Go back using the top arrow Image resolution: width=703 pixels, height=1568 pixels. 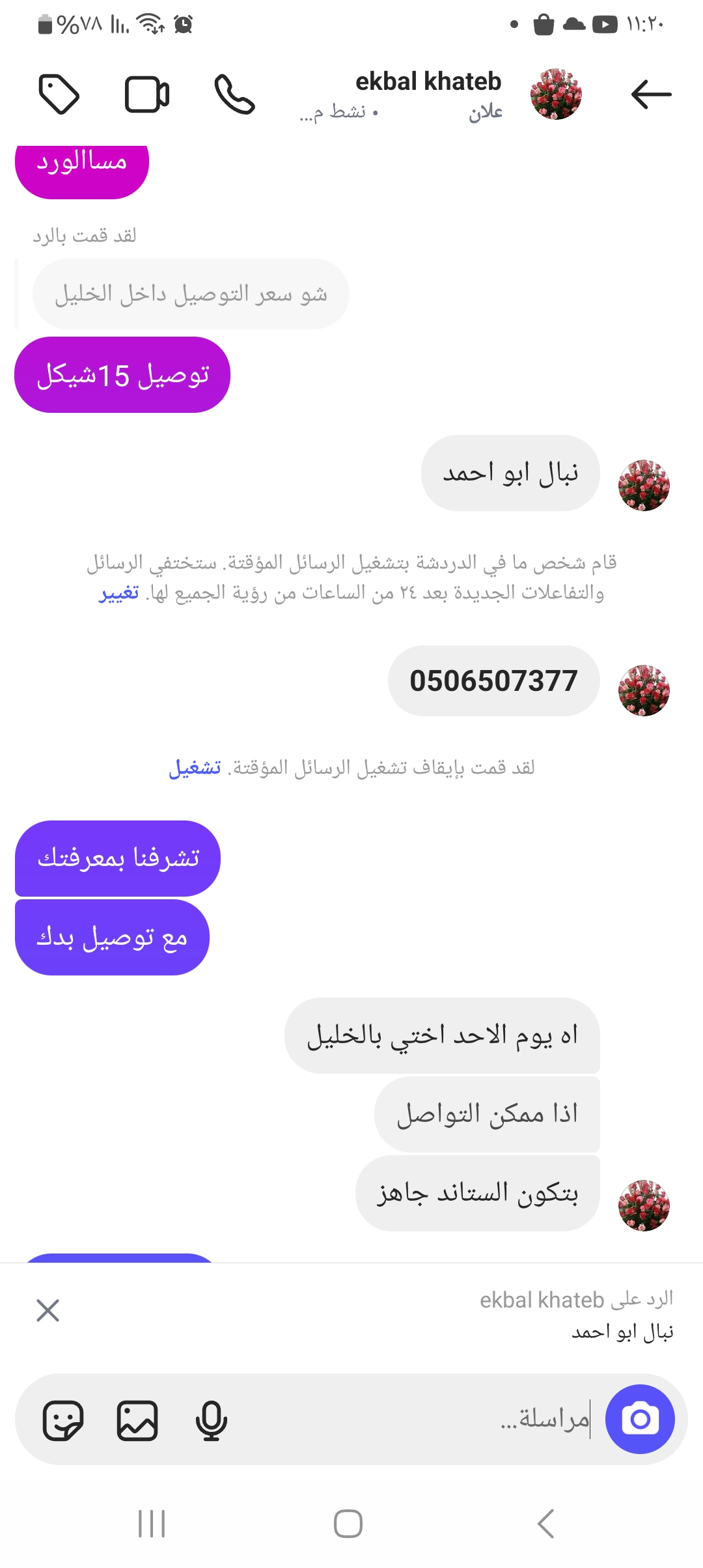tap(651, 95)
